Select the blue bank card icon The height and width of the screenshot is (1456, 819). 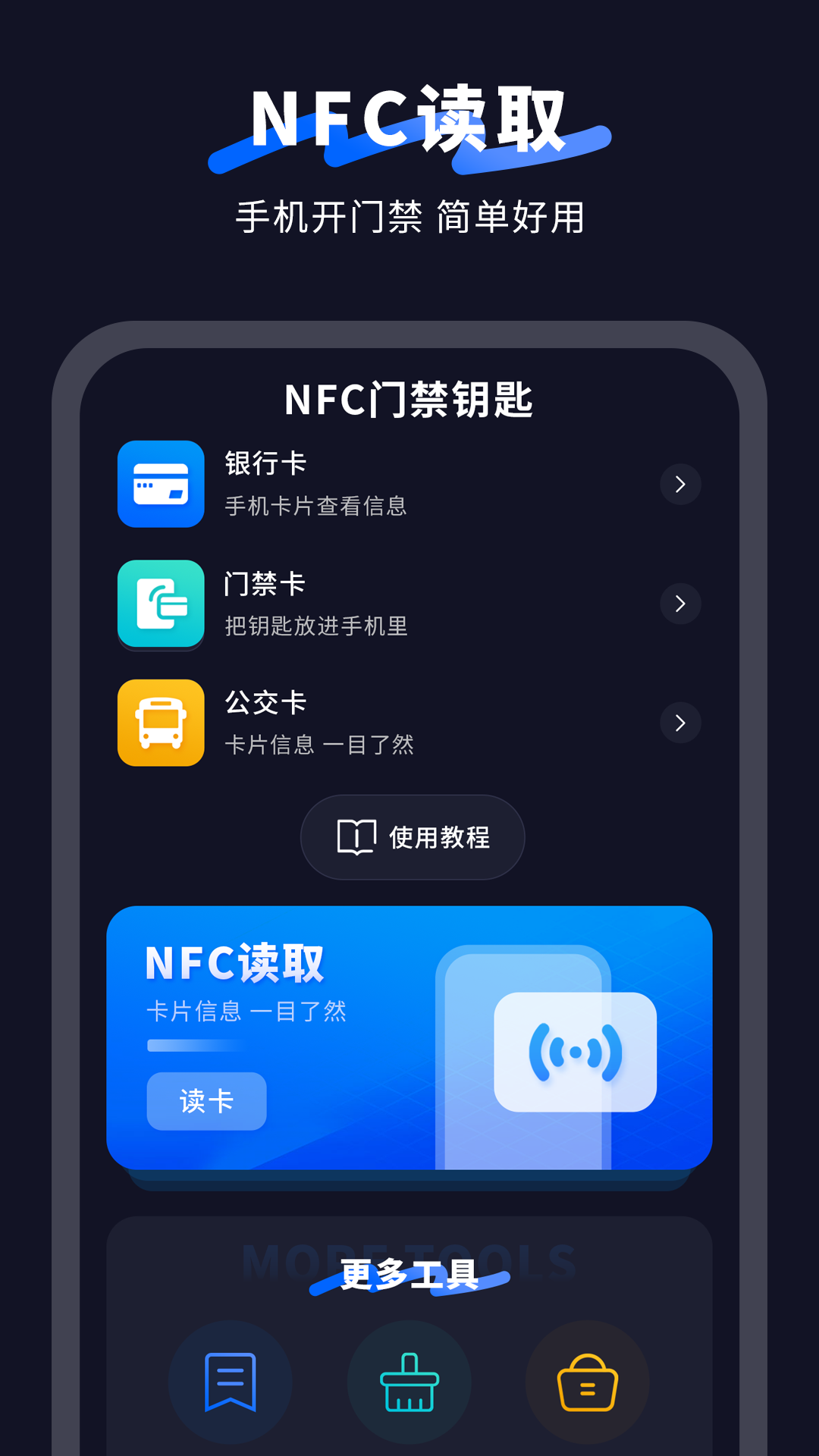[x=160, y=485]
